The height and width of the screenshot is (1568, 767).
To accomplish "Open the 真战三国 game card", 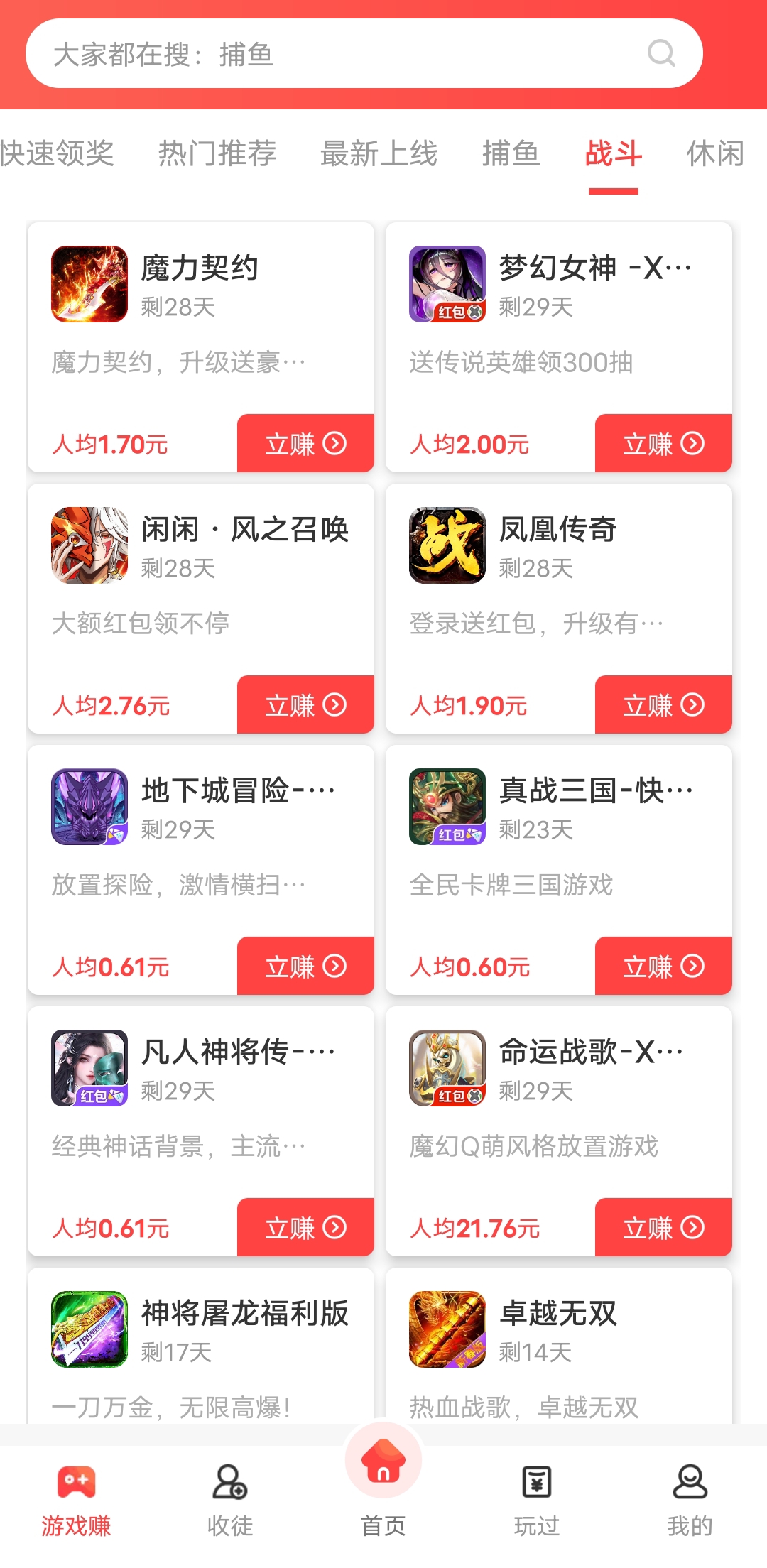I will coord(559,870).
